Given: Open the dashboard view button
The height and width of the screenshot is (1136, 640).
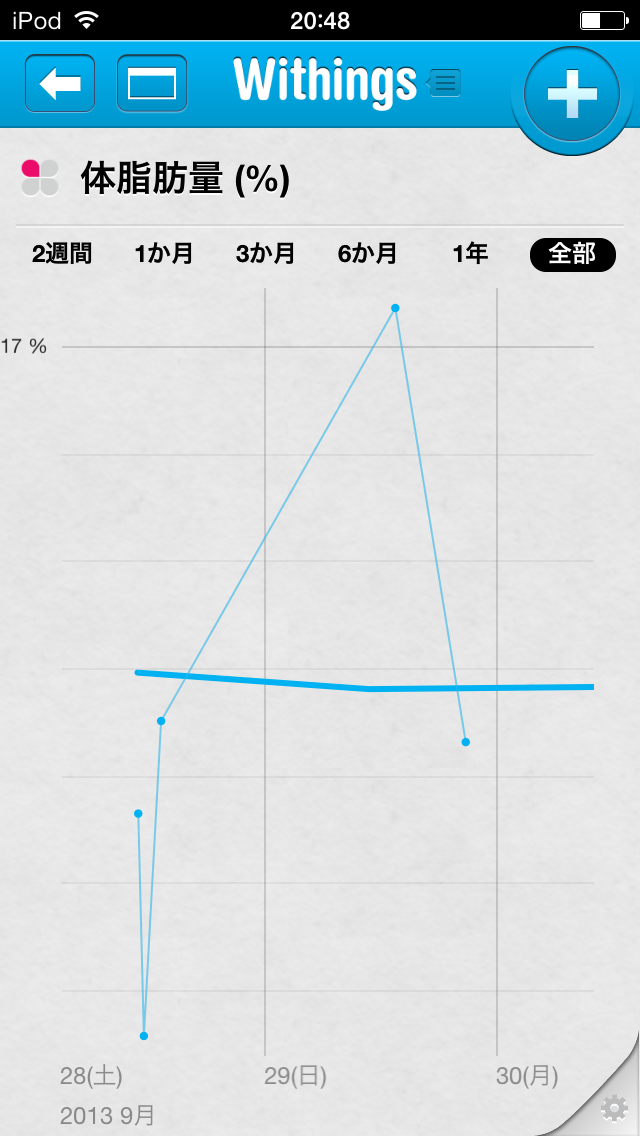Looking at the screenshot, I should (x=151, y=83).
